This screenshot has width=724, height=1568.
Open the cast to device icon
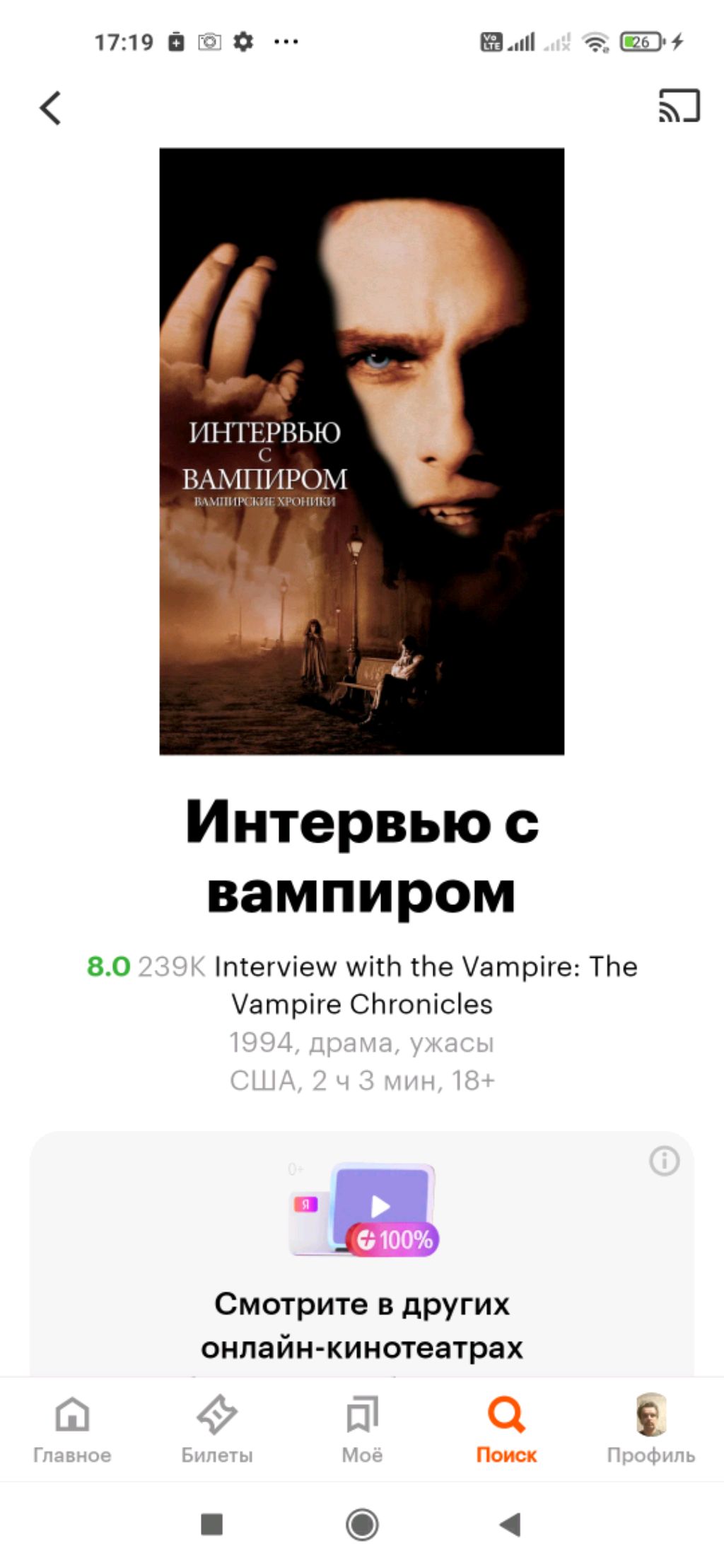679,106
